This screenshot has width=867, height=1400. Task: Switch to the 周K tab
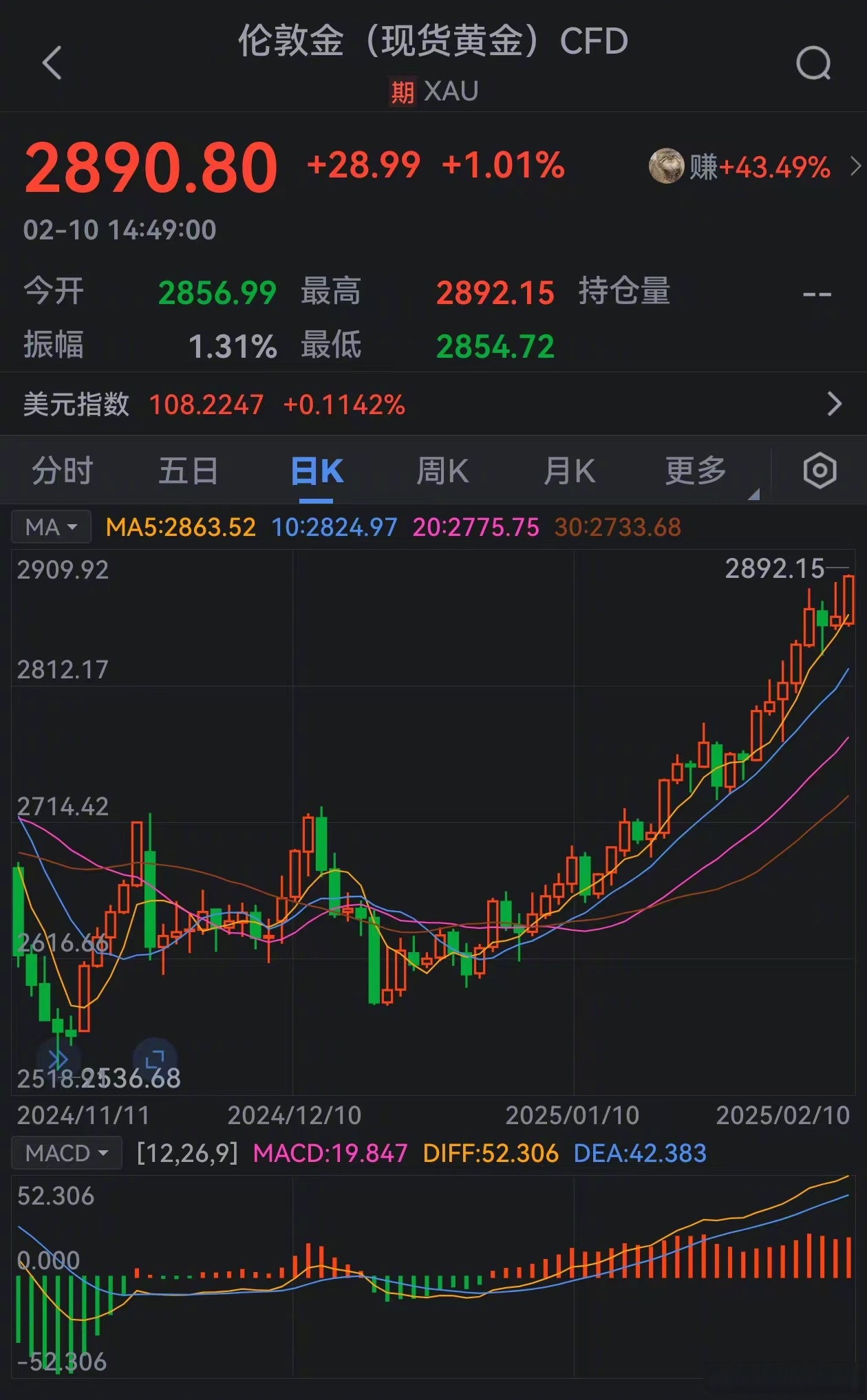(x=442, y=471)
